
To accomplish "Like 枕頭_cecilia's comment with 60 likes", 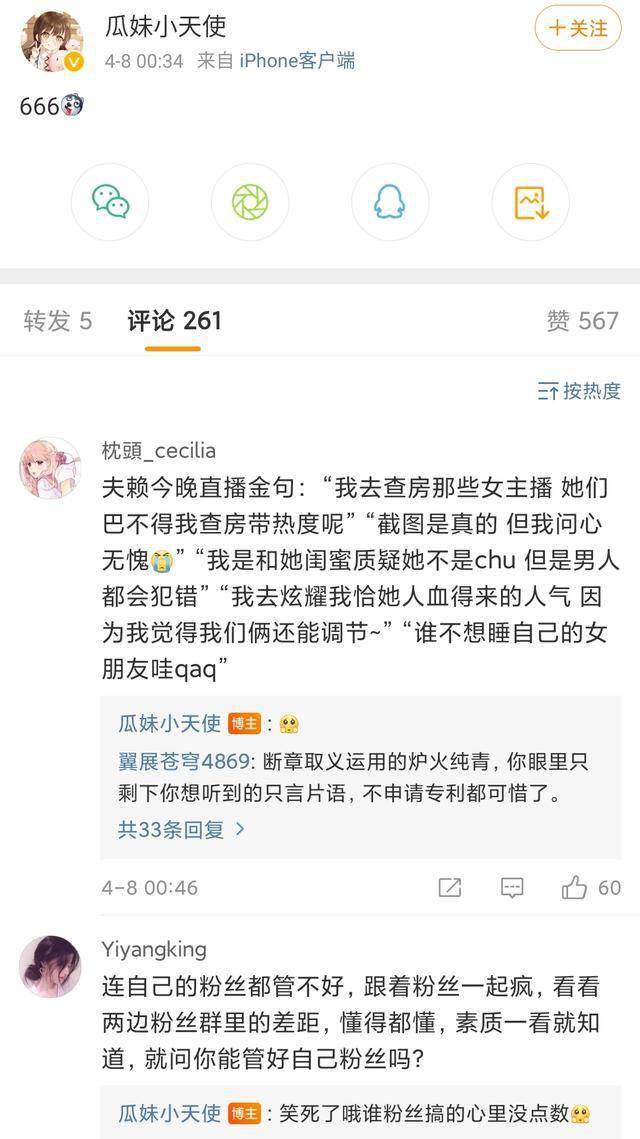I will 591,888.
